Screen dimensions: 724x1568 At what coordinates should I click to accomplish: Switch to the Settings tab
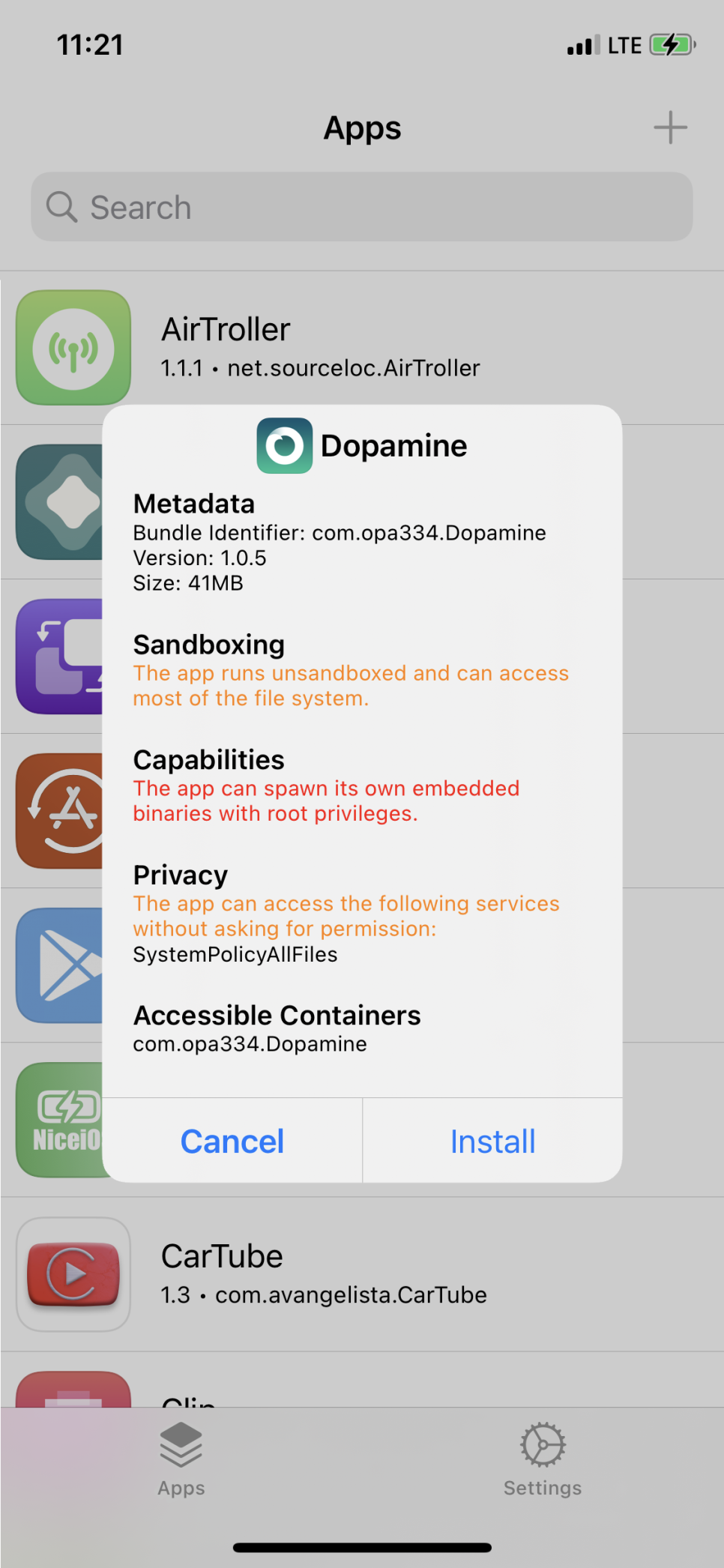[543, 1459]
